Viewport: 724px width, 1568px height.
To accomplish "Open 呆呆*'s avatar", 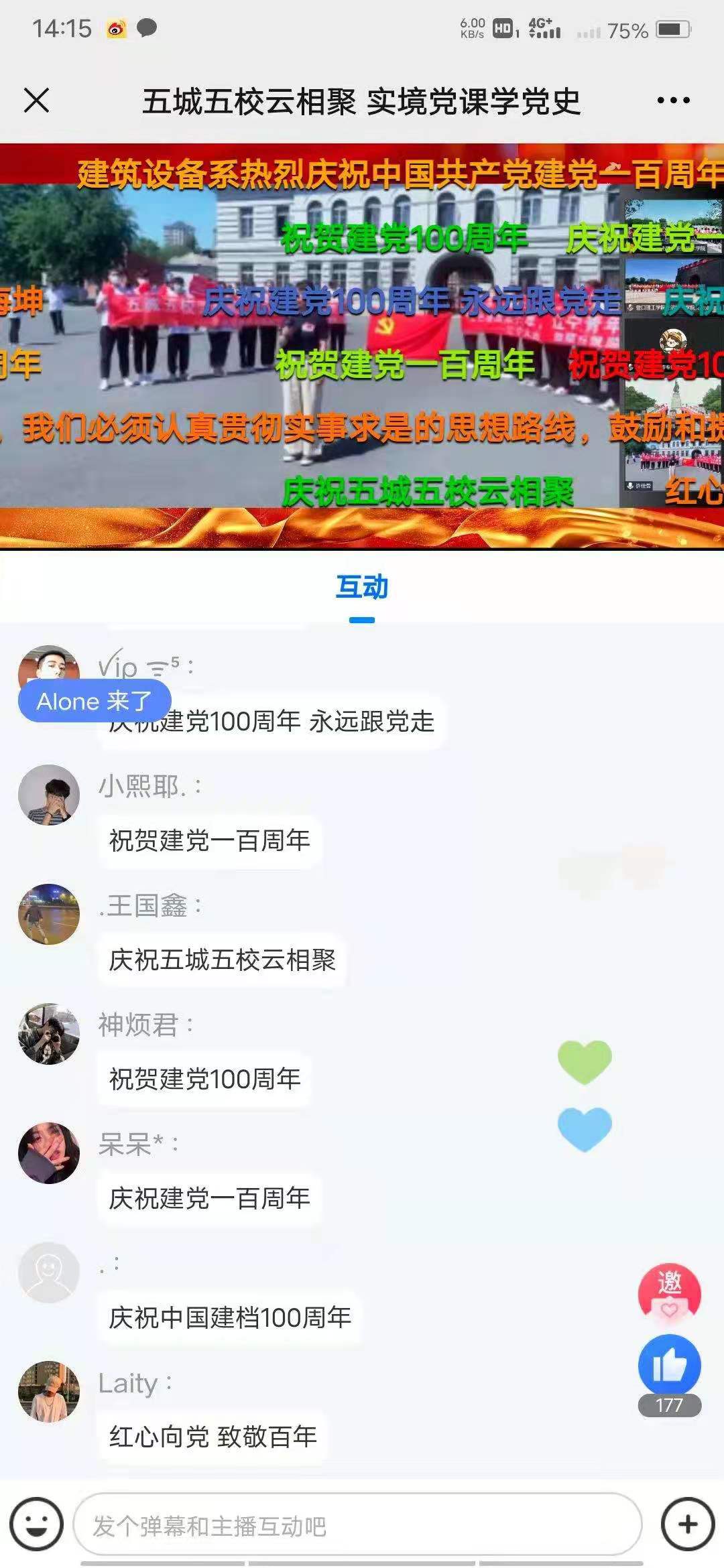I will coord(49,1153).
